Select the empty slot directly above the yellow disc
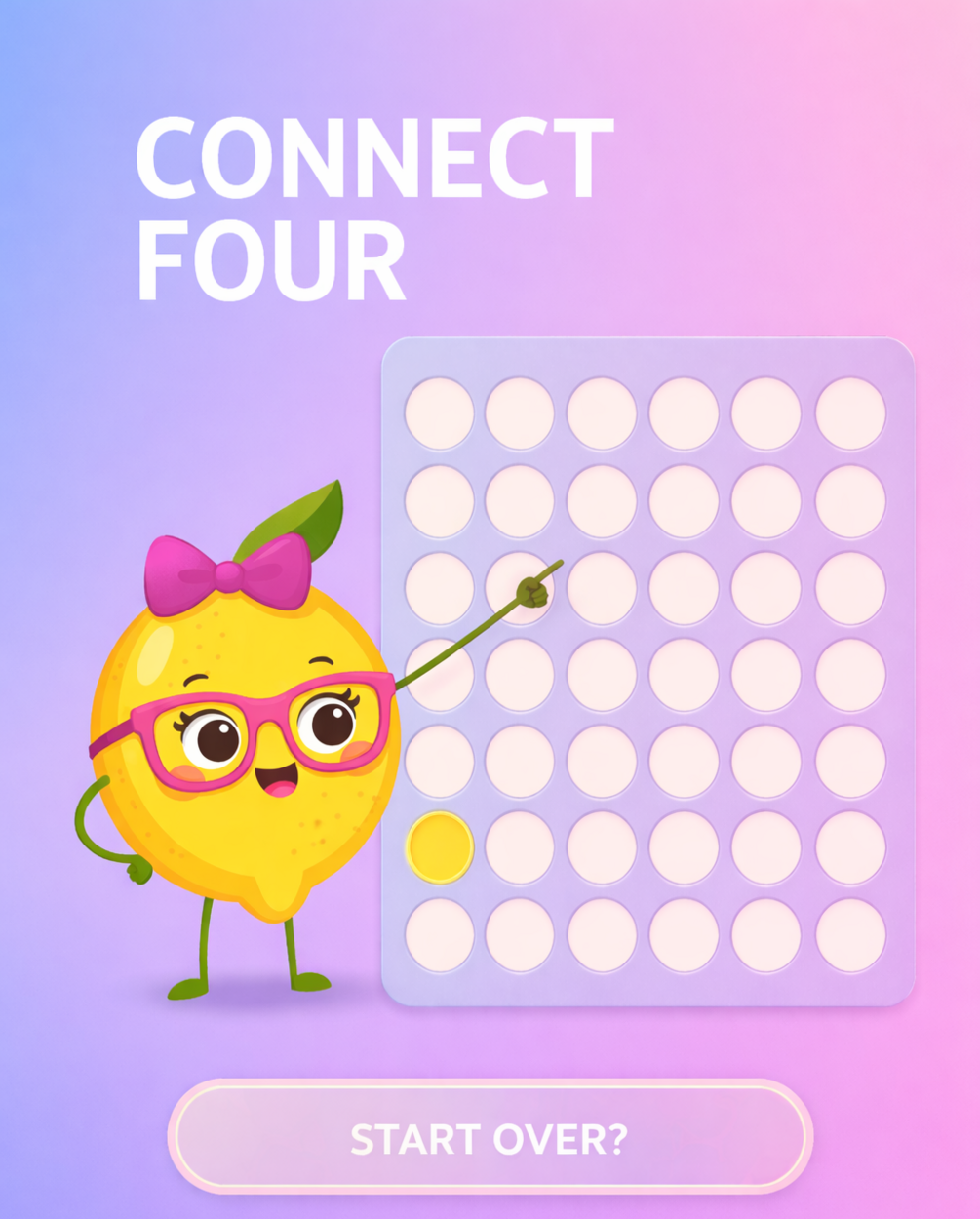Screen dimensions: 980x1219 coord(439,761)
